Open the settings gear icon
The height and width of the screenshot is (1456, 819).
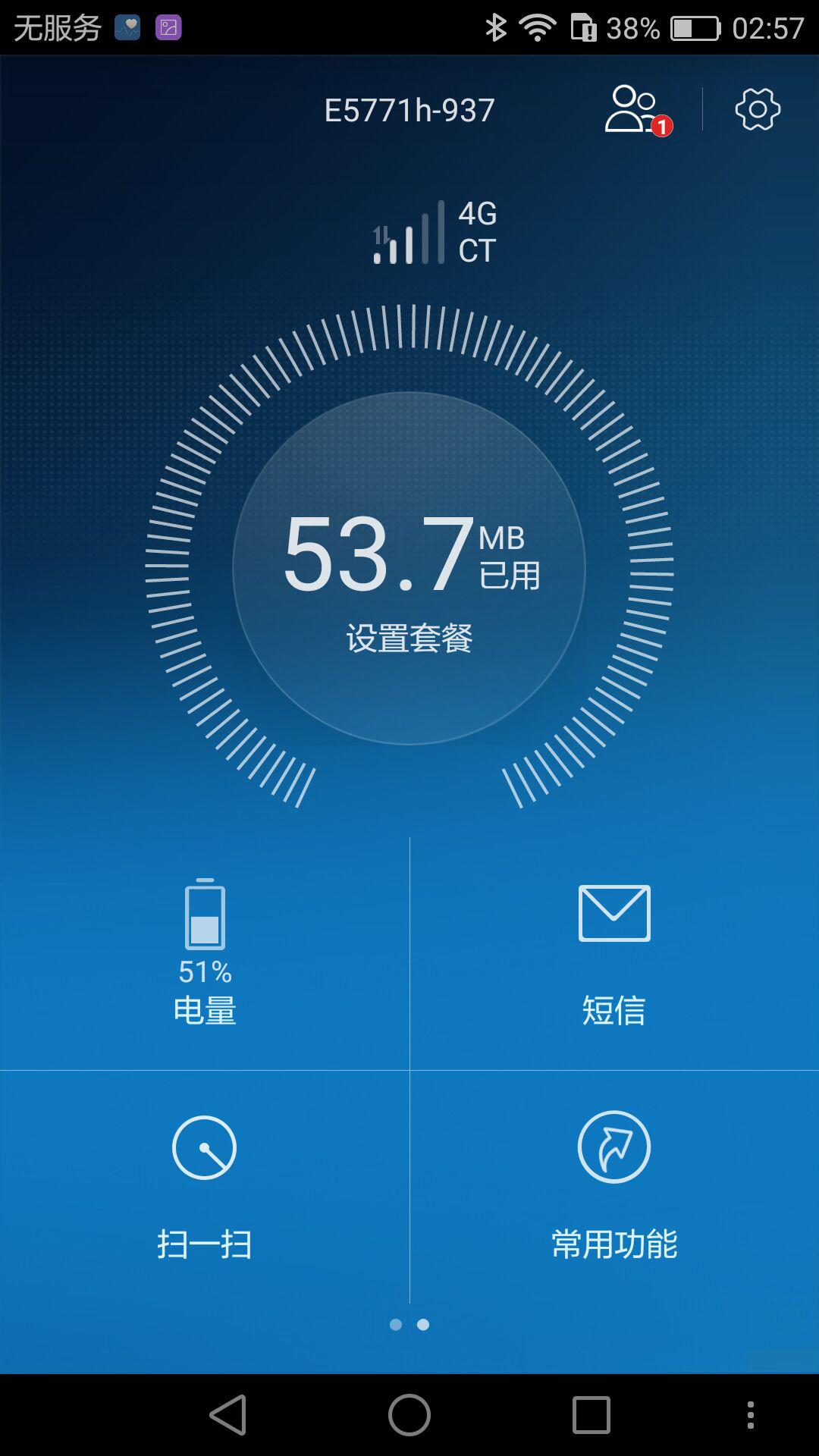758,108
